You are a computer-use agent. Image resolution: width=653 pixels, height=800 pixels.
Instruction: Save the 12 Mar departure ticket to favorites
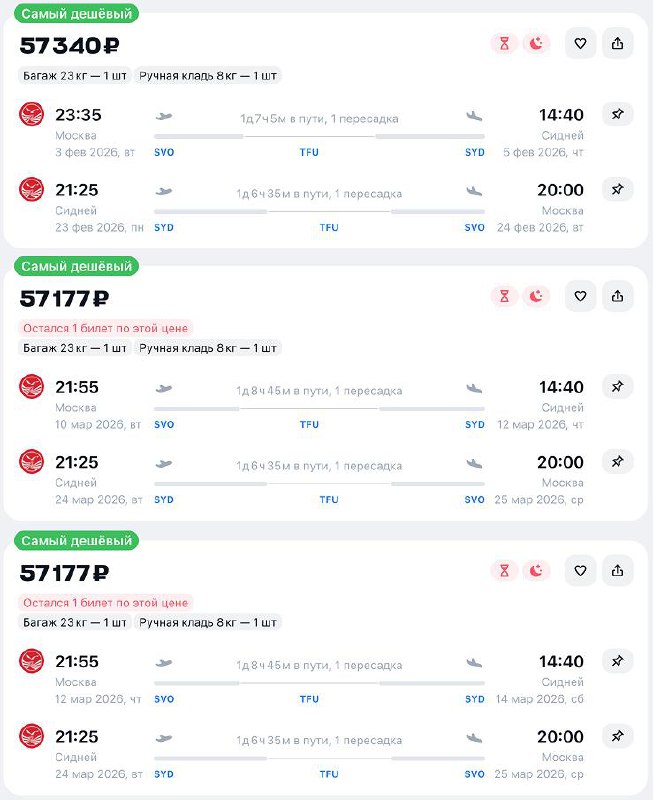coord(580,570)
